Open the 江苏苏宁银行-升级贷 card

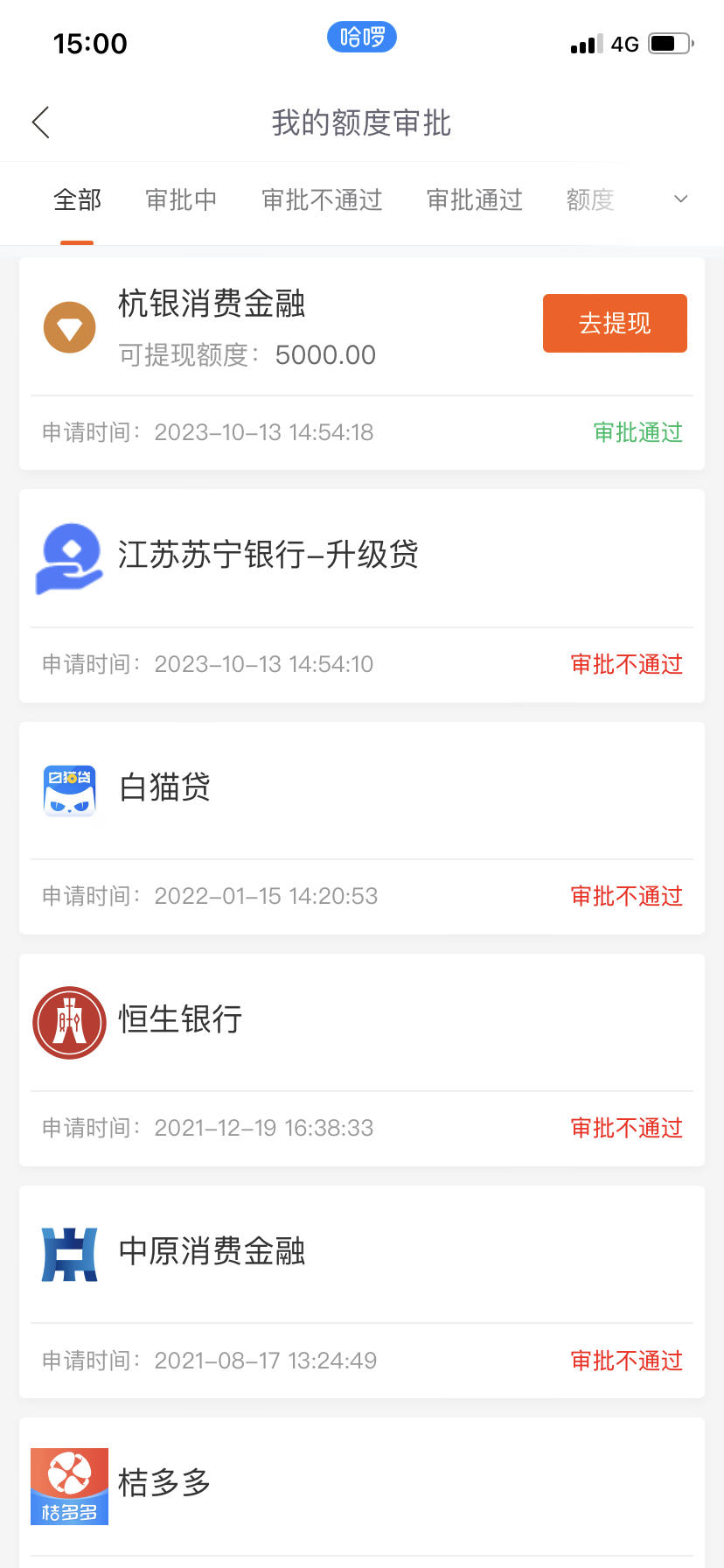pyautogui.click(x=362, y=596)
